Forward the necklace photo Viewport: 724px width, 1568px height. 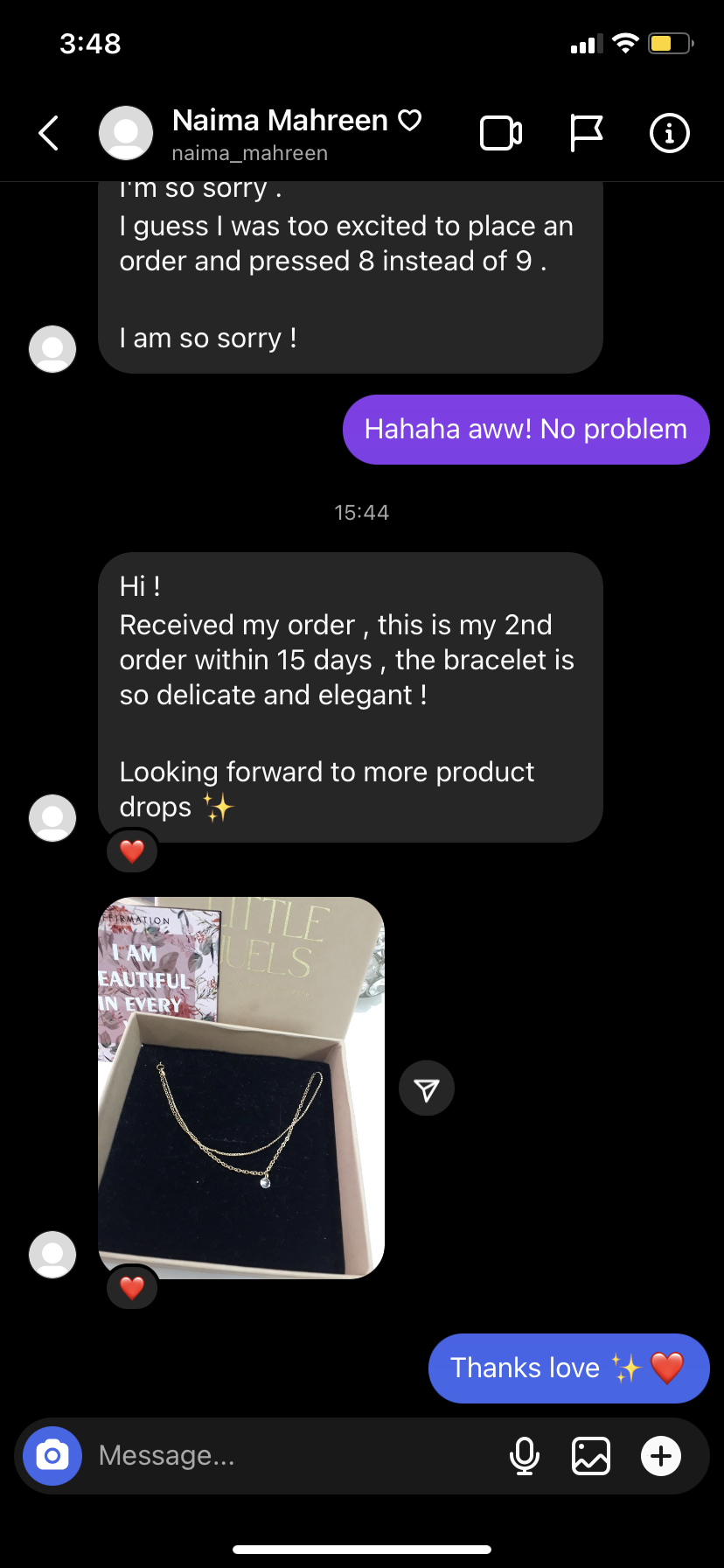[x=427, y=1088]
